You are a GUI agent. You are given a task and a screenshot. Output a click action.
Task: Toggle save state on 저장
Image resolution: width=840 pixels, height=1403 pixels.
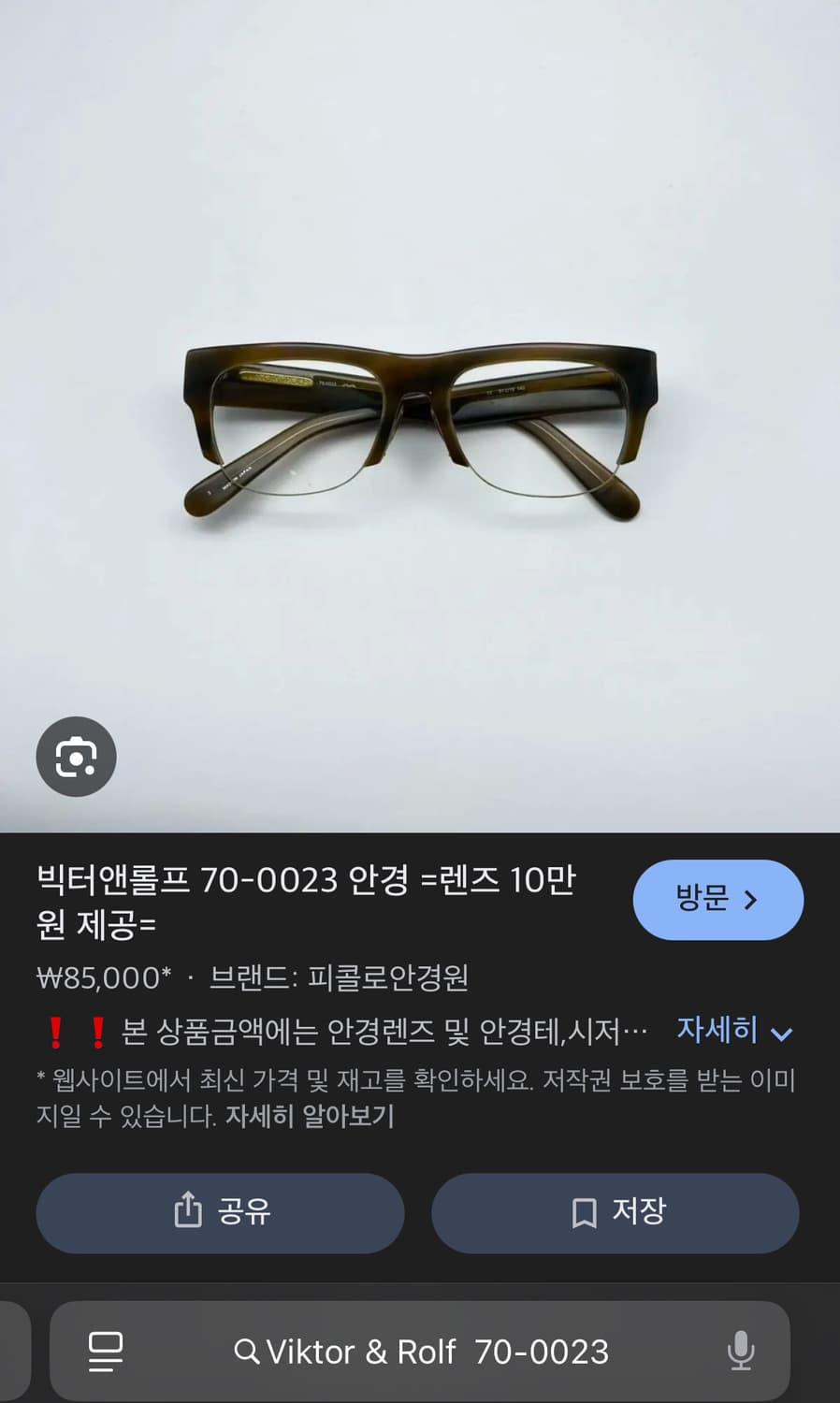coord(616,1212)
